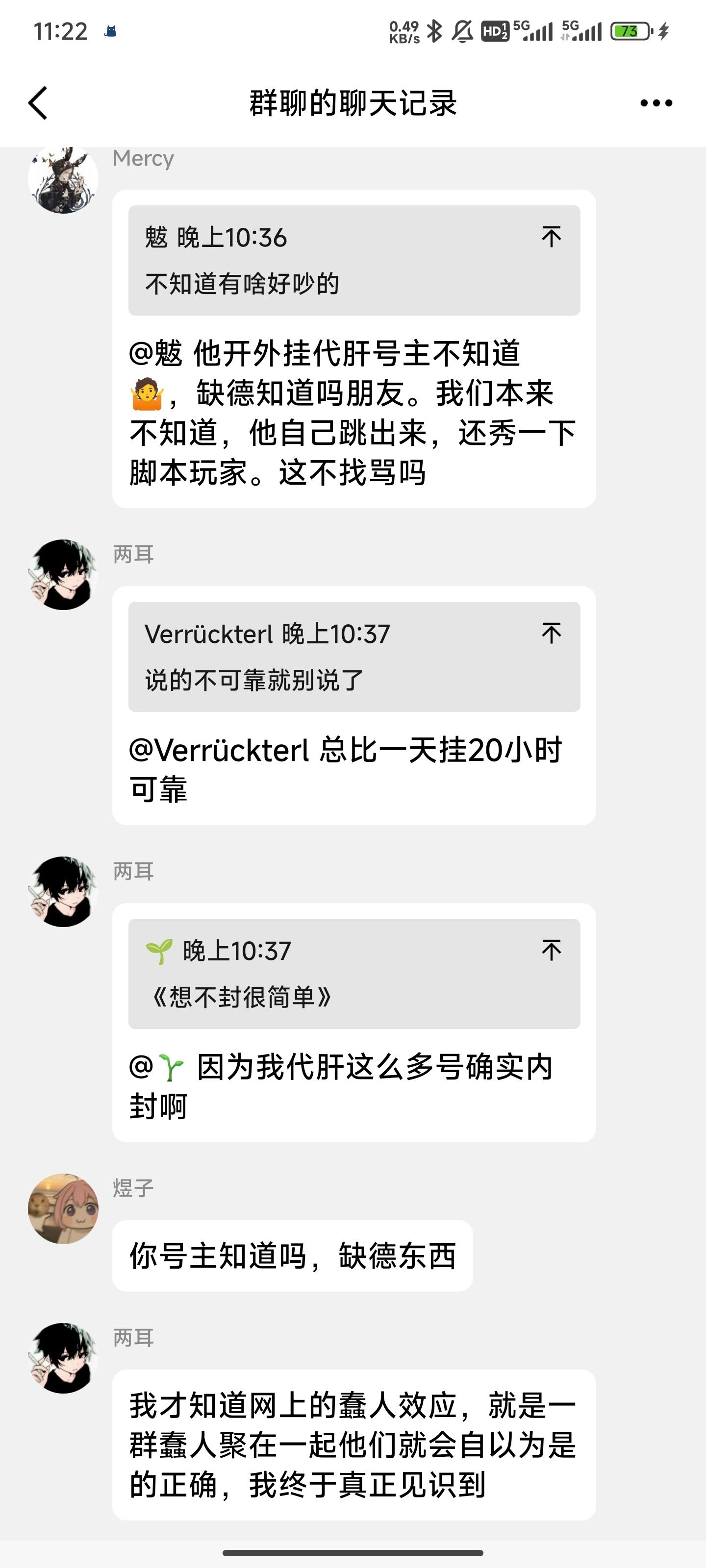Tap 两耳's avatar above the Verrückterl reply

click(63, 574)
